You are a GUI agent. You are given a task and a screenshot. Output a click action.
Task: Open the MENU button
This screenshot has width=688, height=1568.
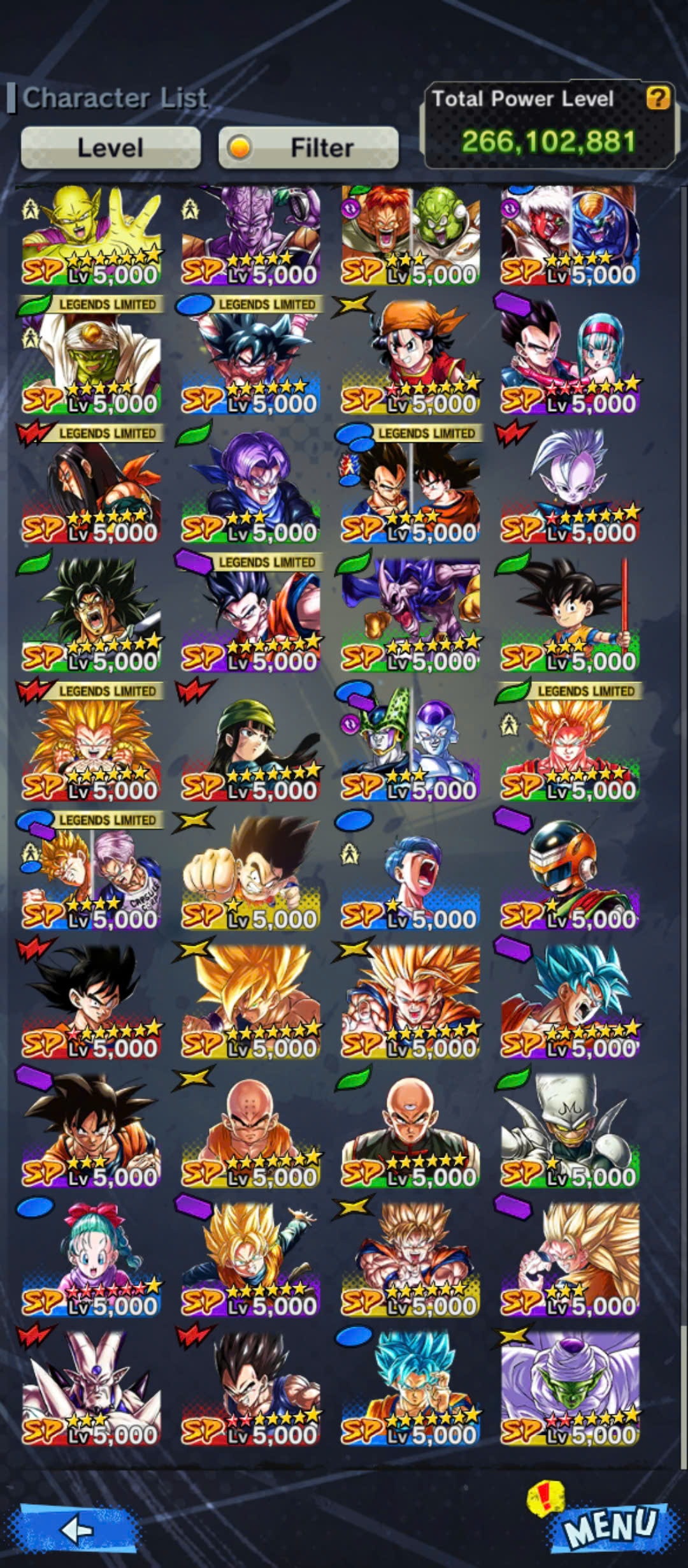[608, 1526]
